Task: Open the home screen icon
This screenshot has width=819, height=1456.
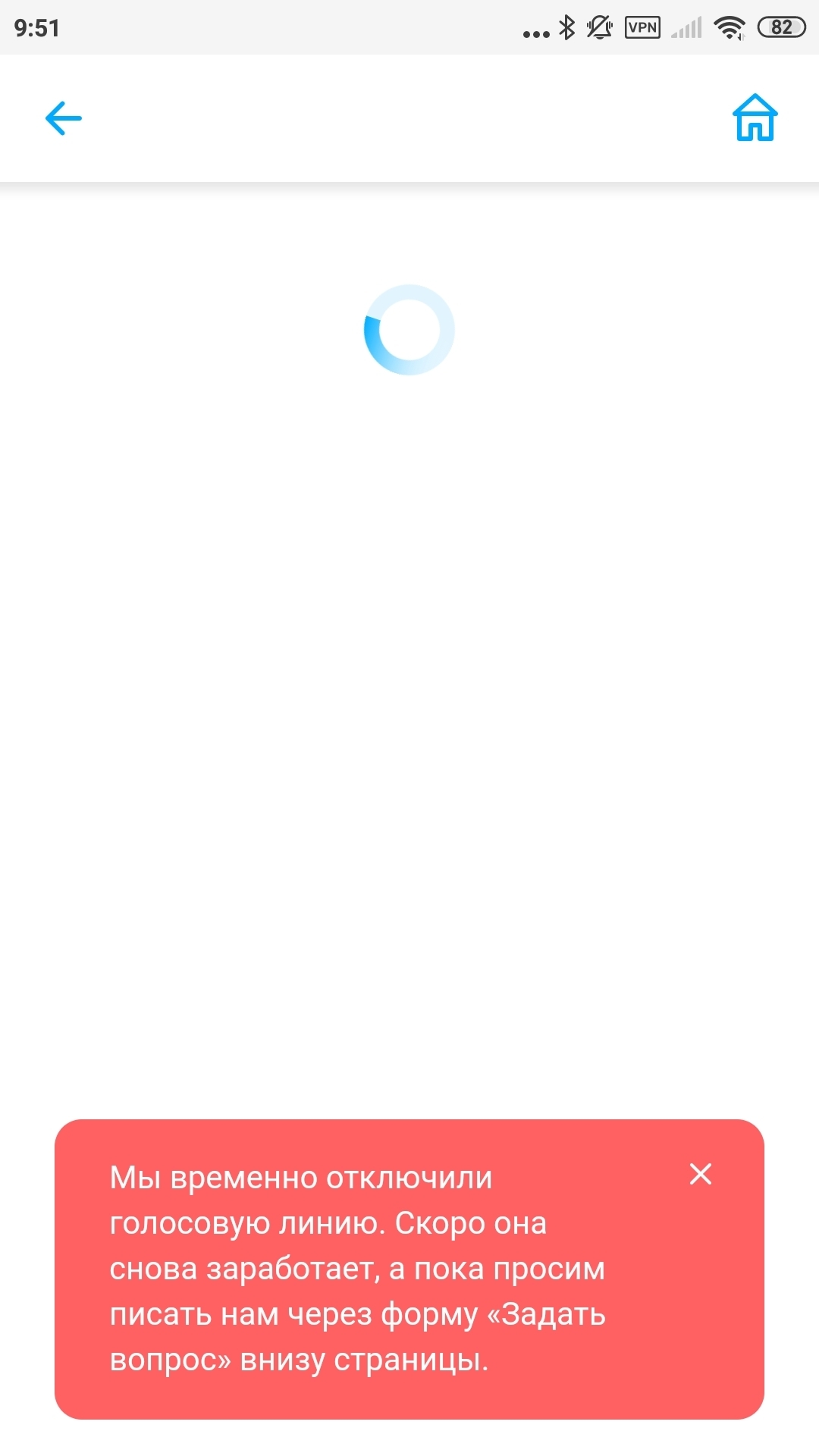Action: coord(755,118)
